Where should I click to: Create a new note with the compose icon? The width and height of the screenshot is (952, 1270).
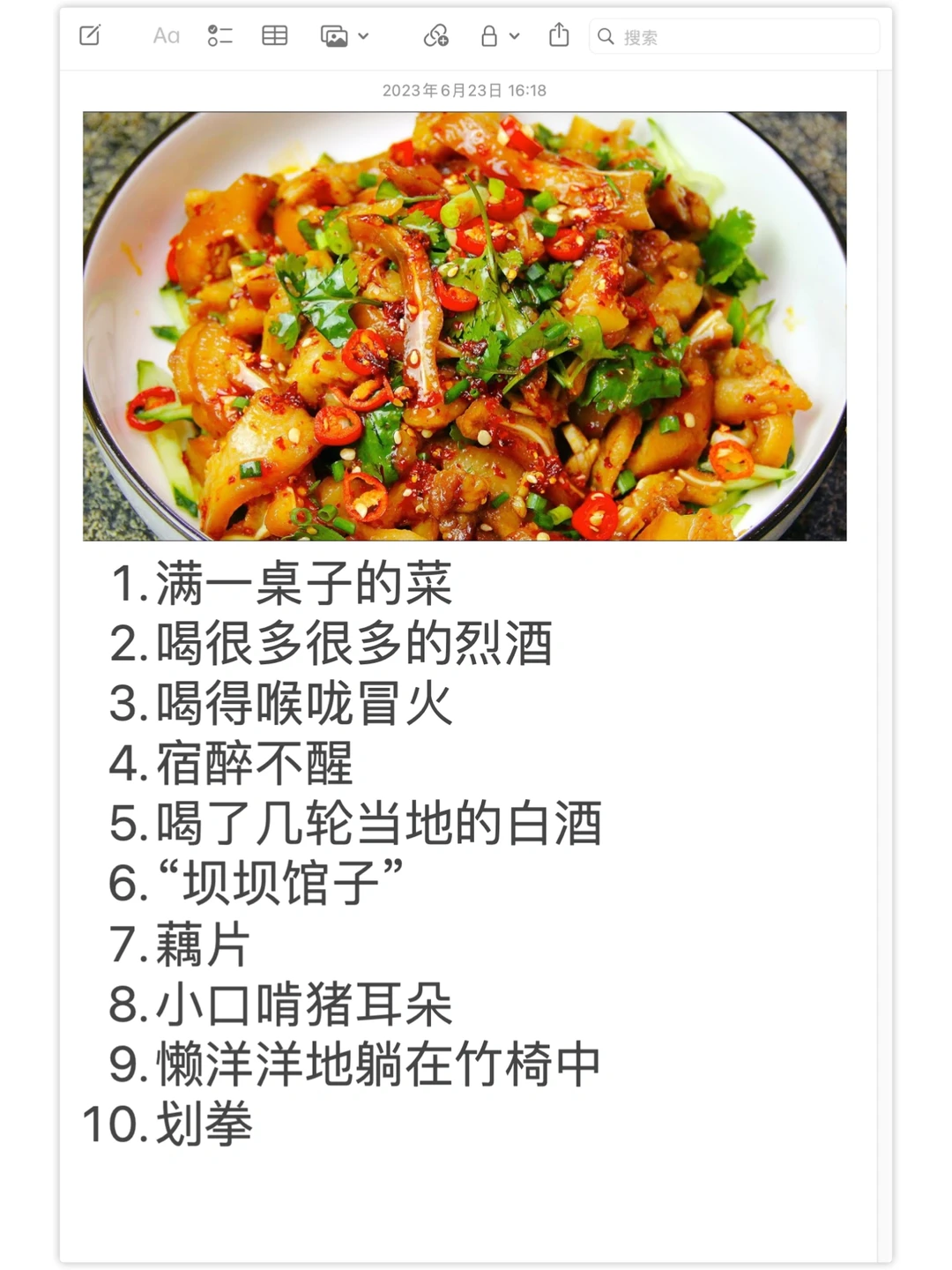click(x=89, y=36)
